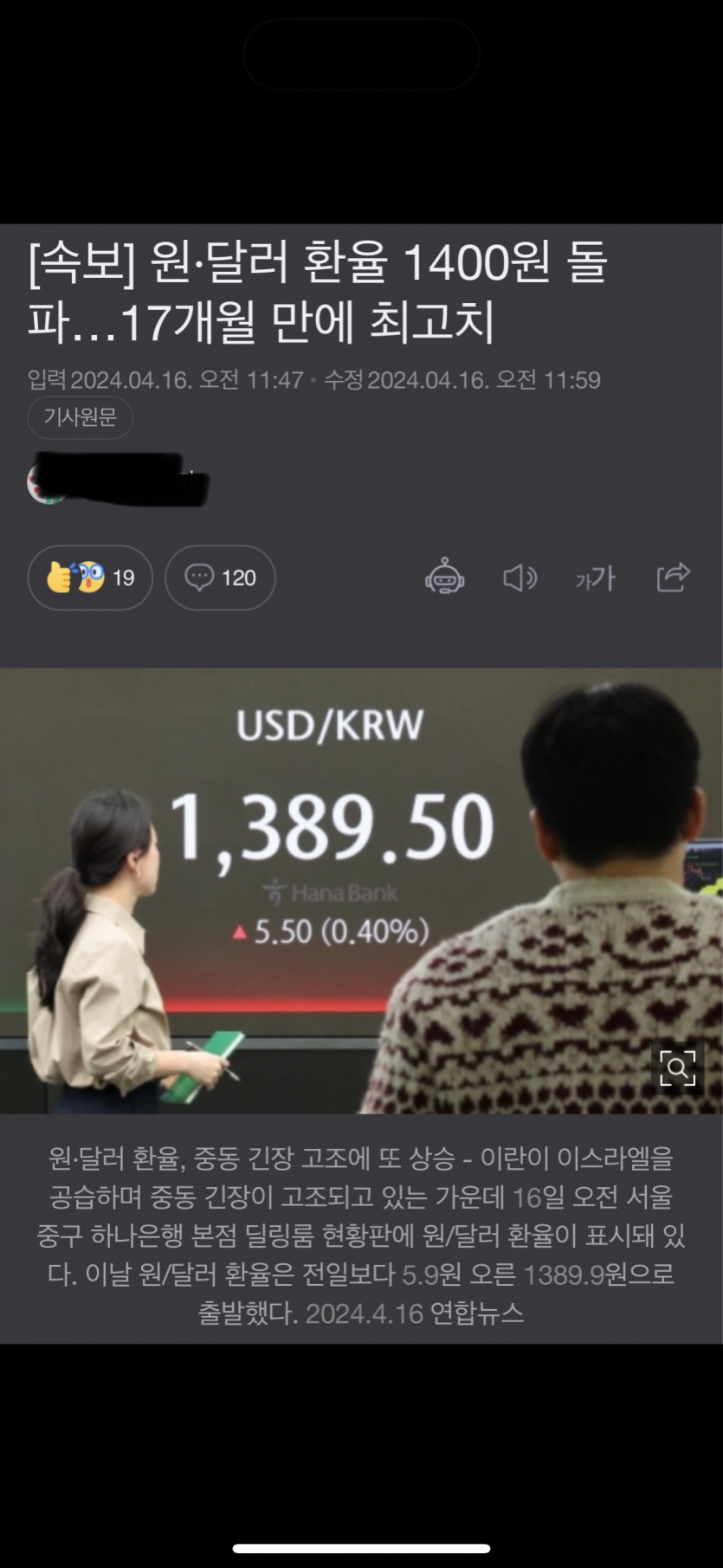
Task: Tap the emoji reactions button showing 19
Action: point(90,578)
